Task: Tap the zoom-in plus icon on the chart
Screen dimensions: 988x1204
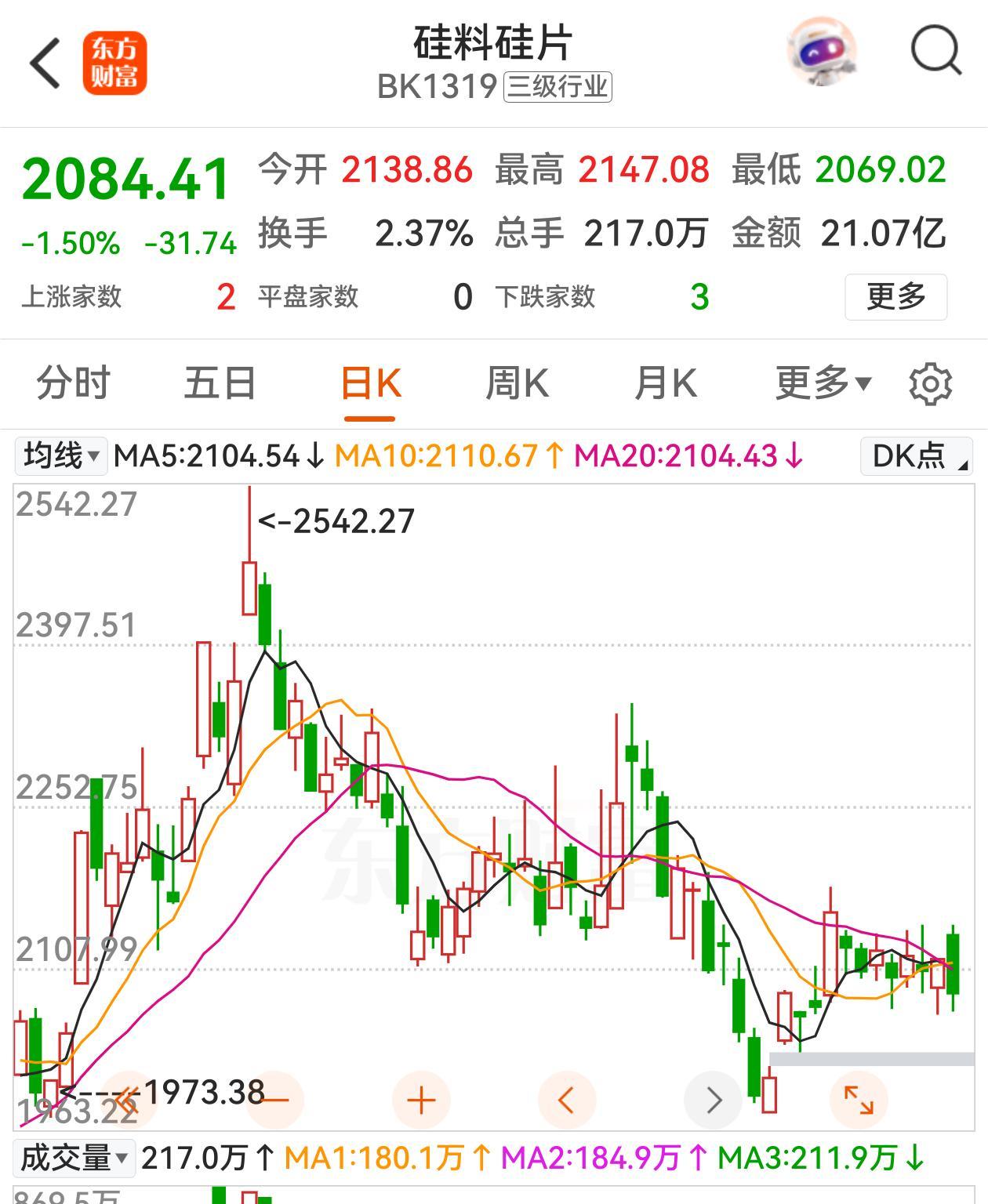Action: click(420, 1100)
